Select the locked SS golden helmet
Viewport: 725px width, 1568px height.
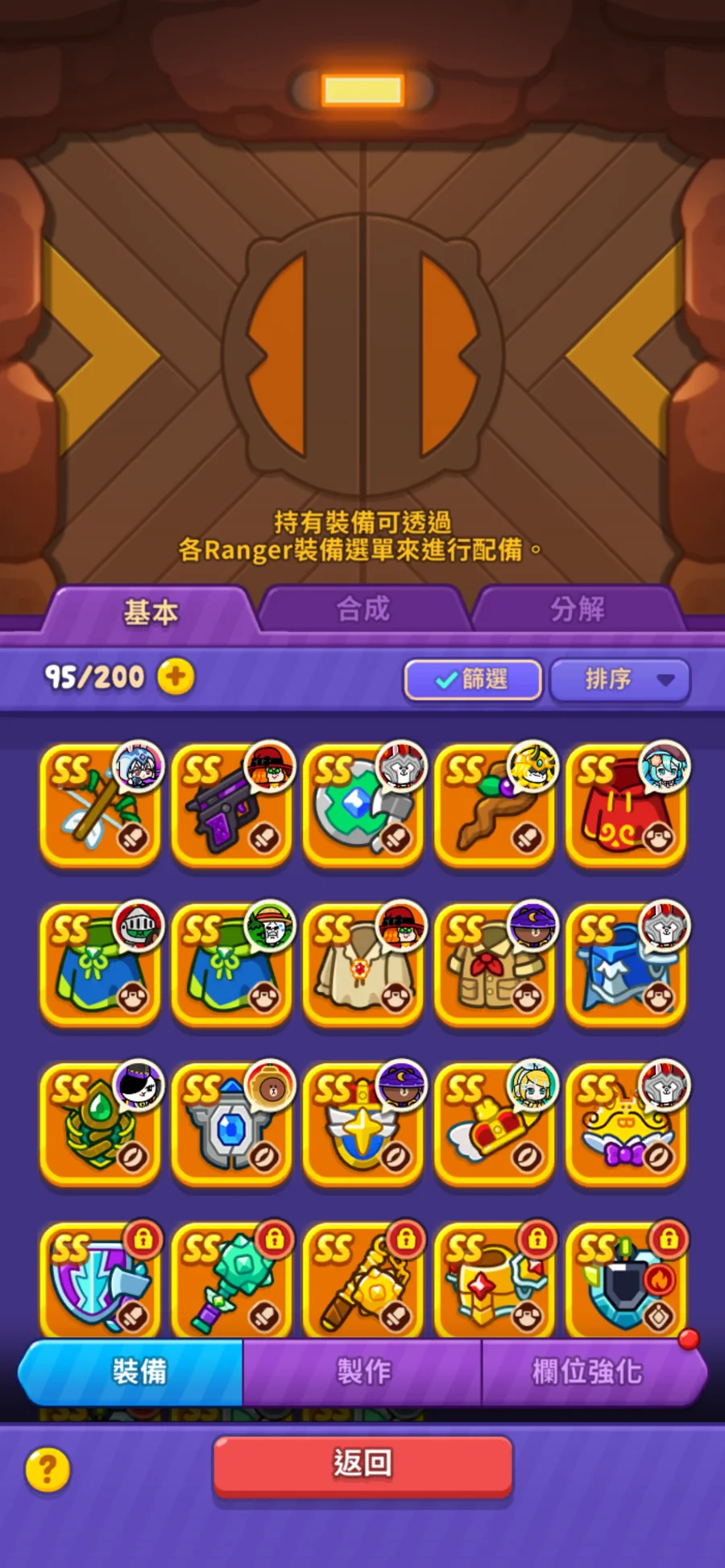[494, 1280]
